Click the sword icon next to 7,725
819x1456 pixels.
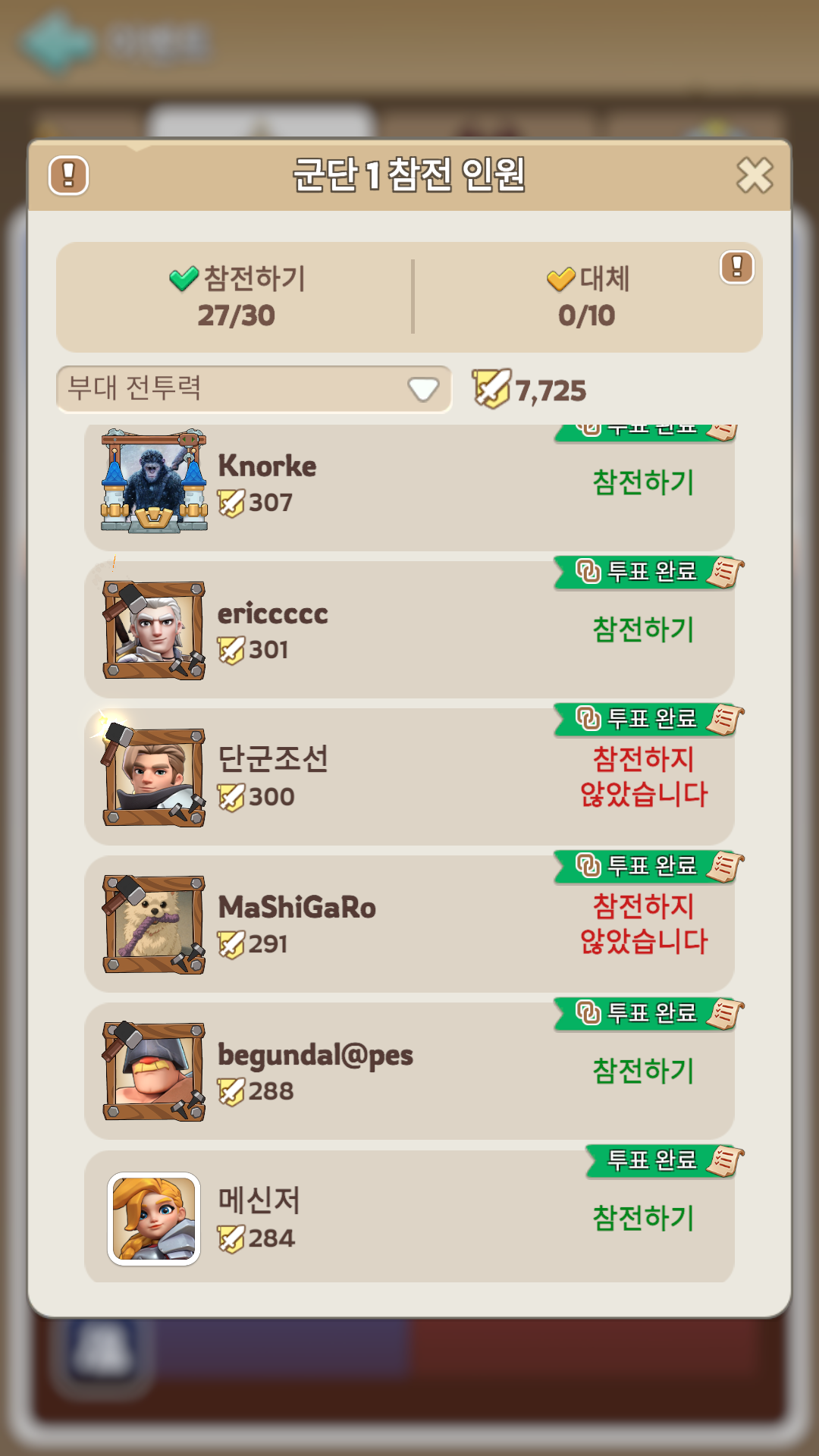pos(491,388)
